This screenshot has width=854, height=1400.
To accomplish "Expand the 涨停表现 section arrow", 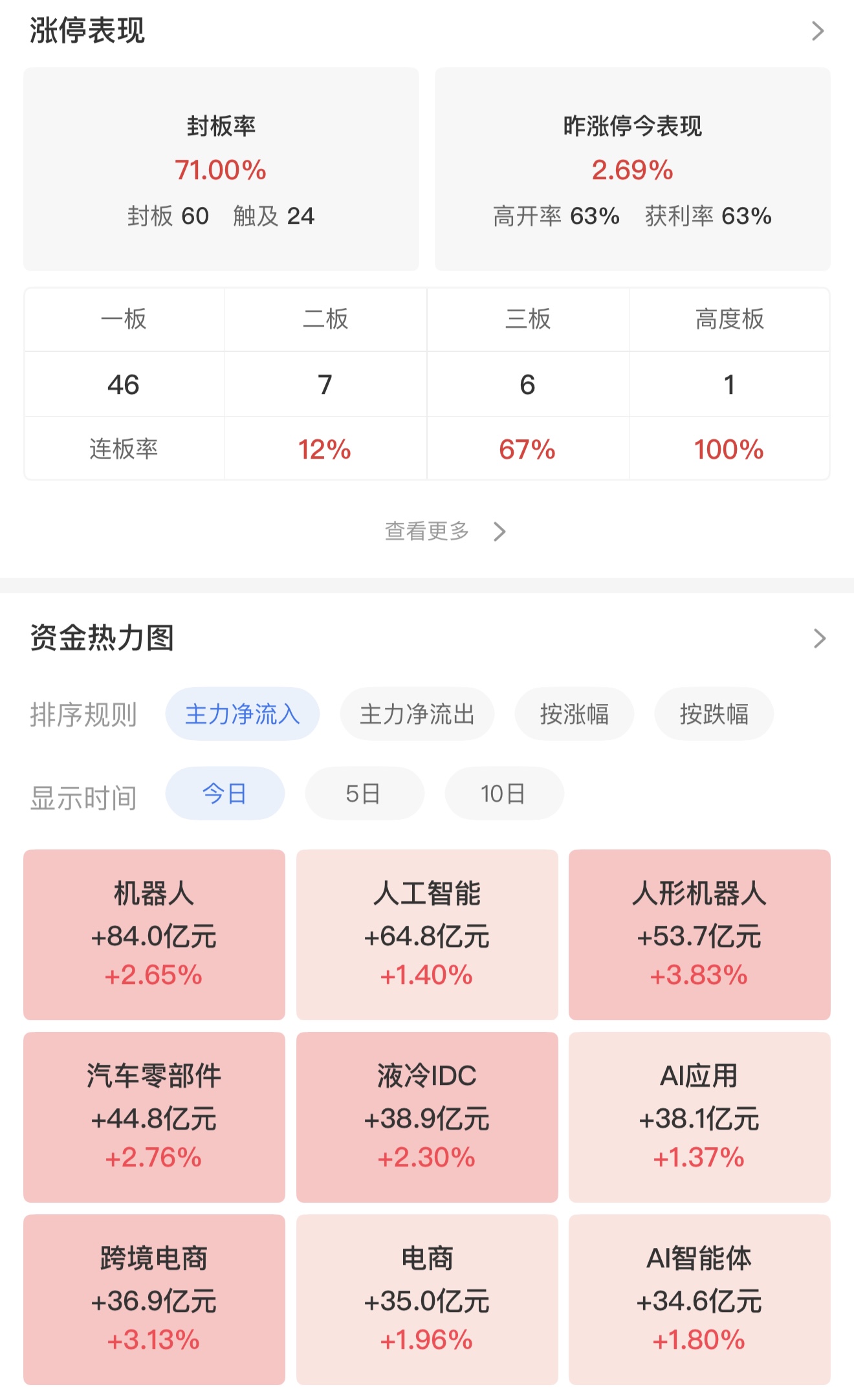I will pos(818,31).
